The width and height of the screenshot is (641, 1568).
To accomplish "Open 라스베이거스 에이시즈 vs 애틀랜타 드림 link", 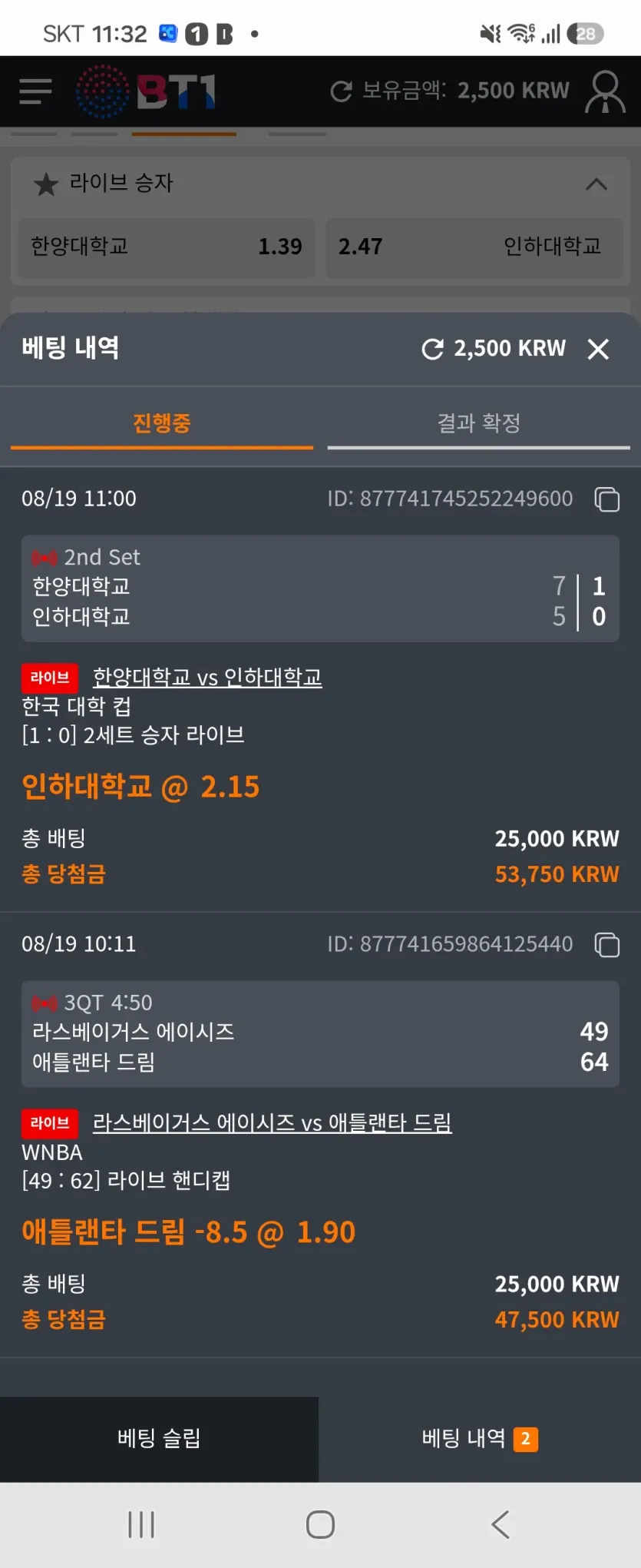I will [x=272, y=1123].
